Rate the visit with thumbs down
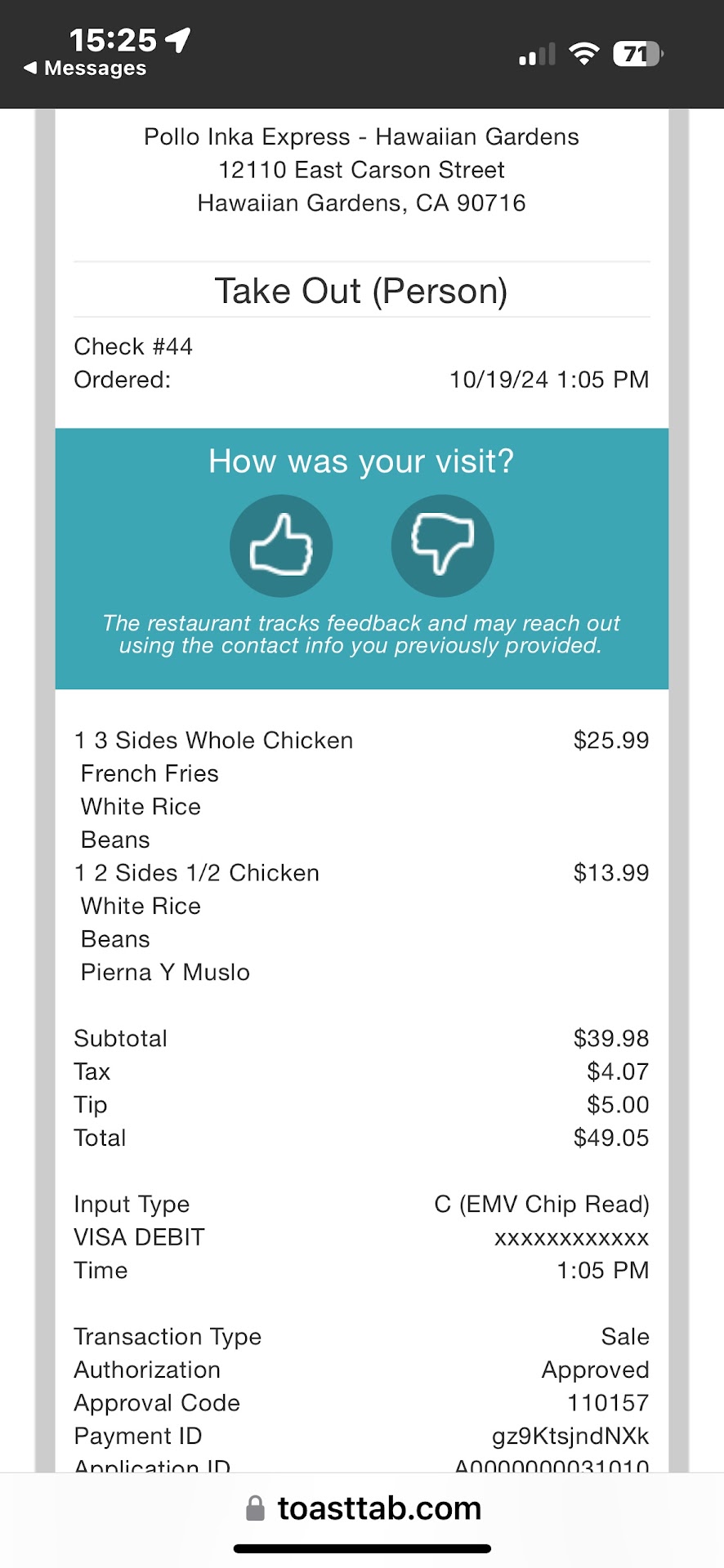The image size is (724, 1568). (442, 546)
